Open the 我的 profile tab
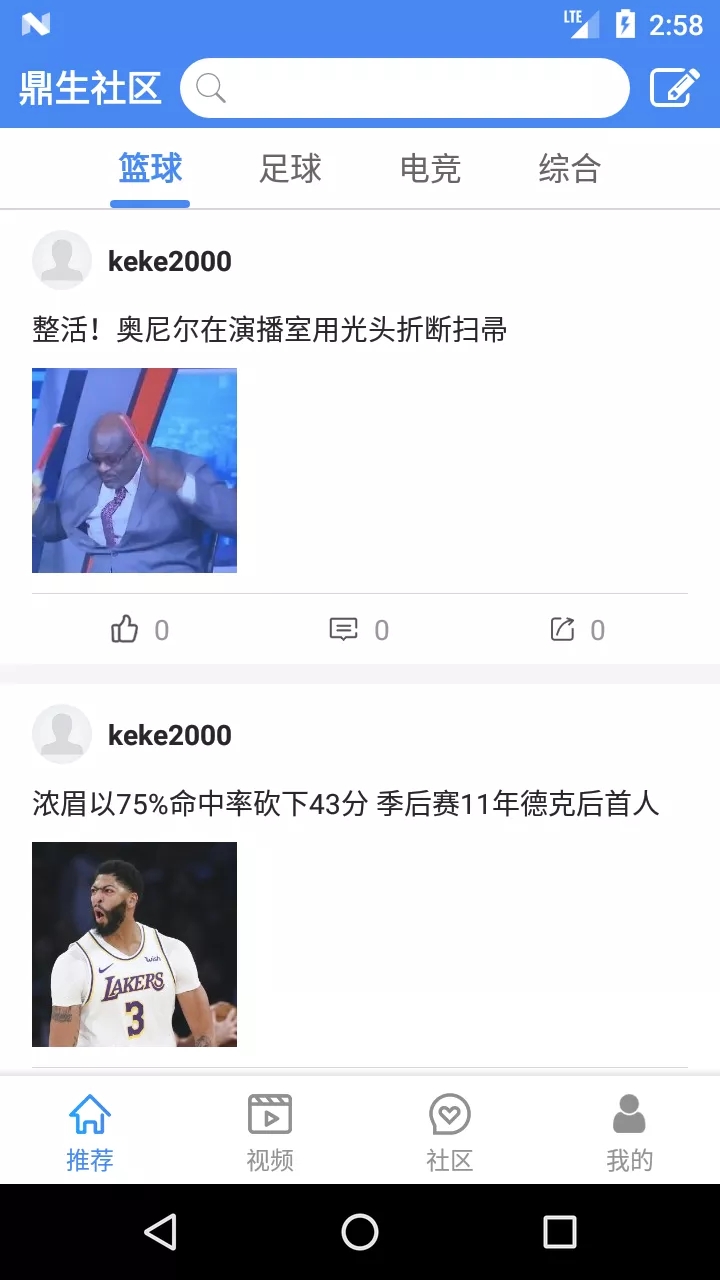 [x=629, y=1132]
